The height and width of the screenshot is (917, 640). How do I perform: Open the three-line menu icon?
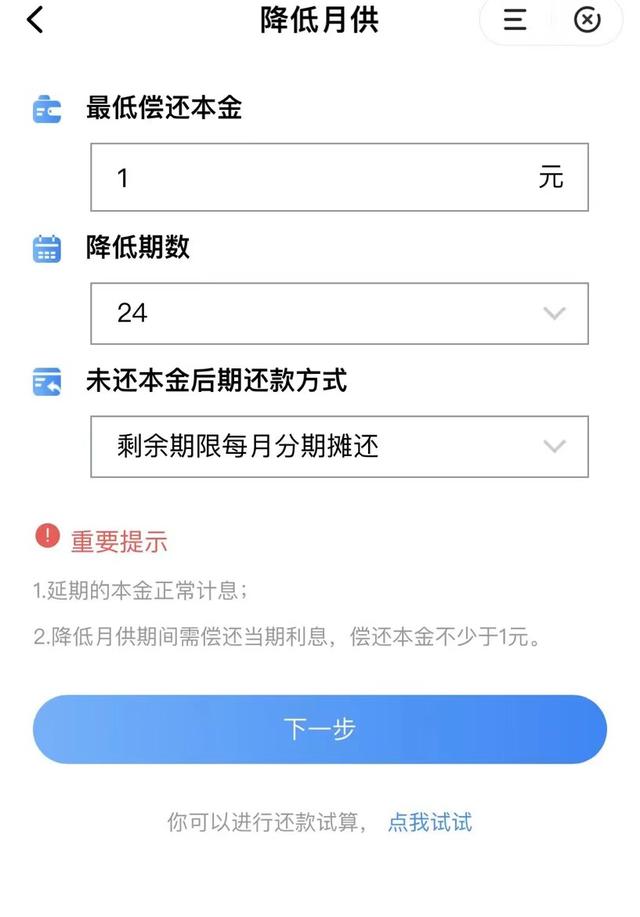click(515, 20)
